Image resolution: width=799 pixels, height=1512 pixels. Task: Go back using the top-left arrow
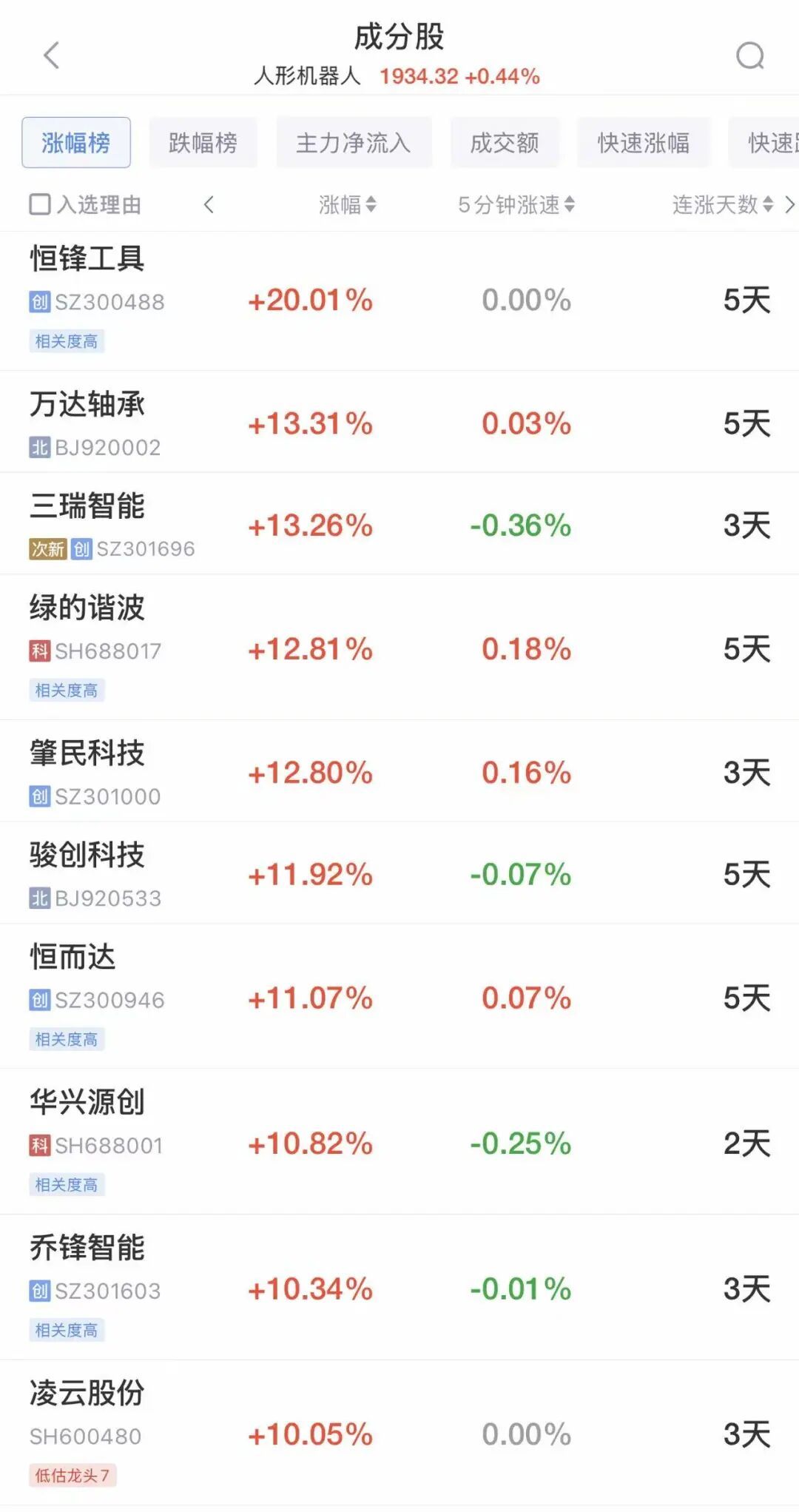click(51, 56)
